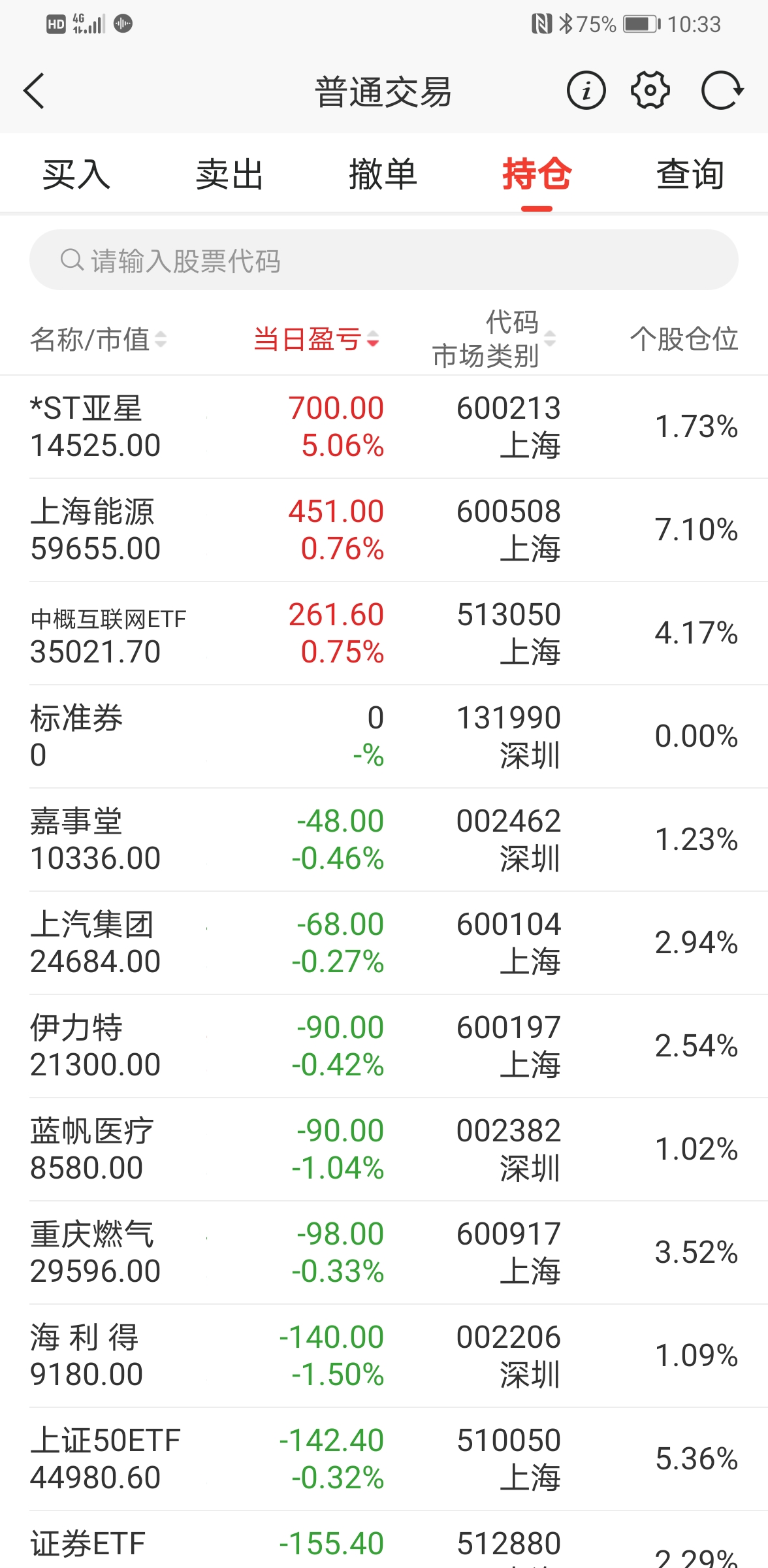Image resolution: width=768 pixels, height=1568 pixels.
Task: Open the info icon in header
Action: click(586, 91)
